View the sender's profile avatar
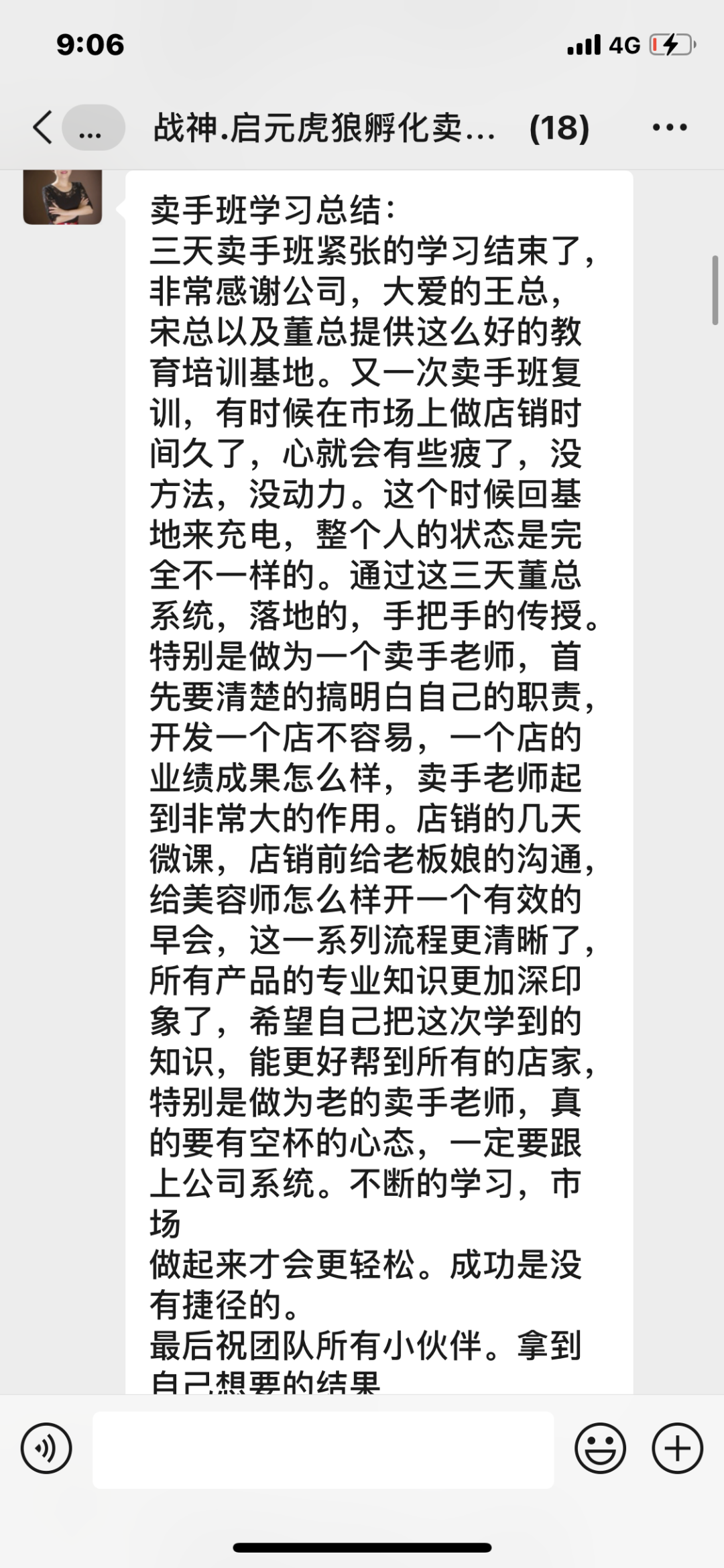 [62, 197]
